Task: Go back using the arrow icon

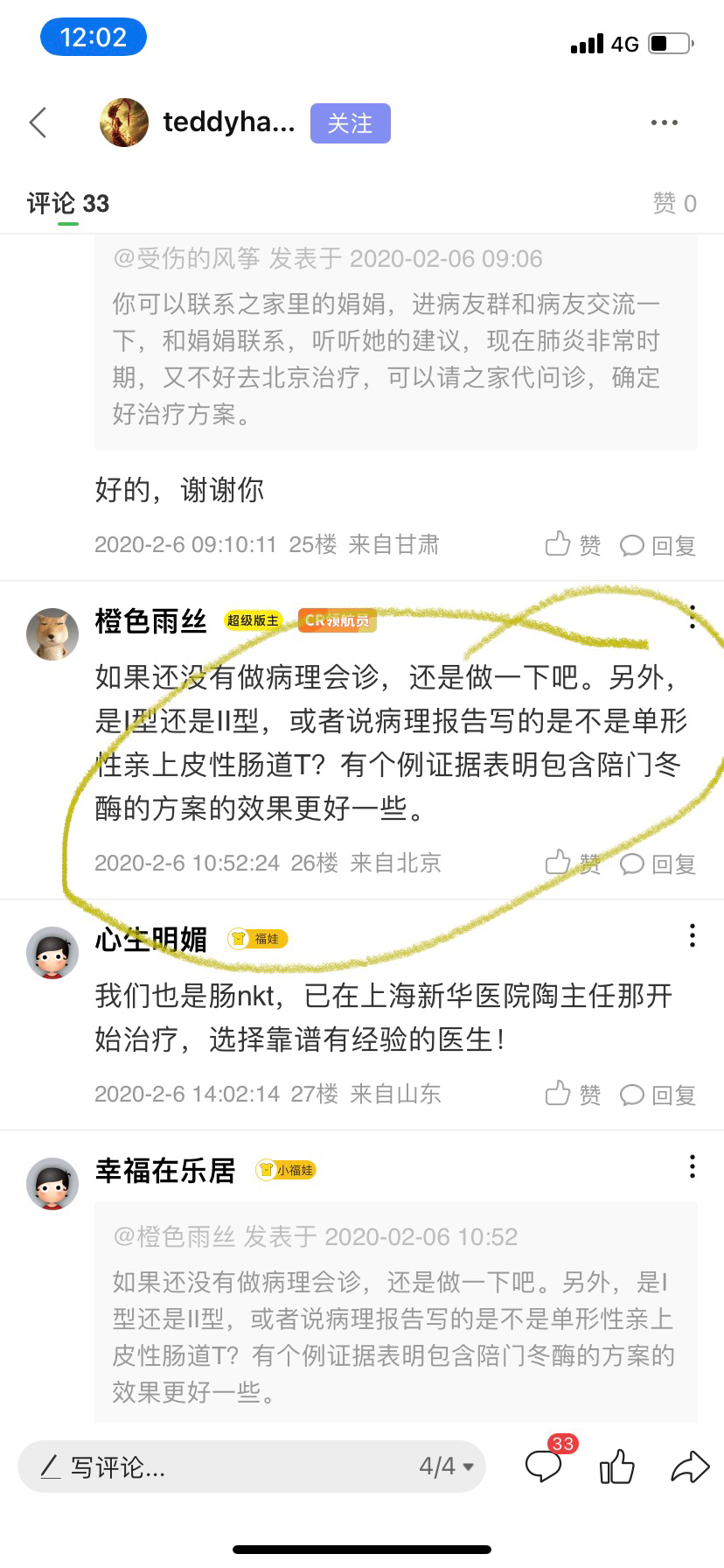Action: (38, 122)
